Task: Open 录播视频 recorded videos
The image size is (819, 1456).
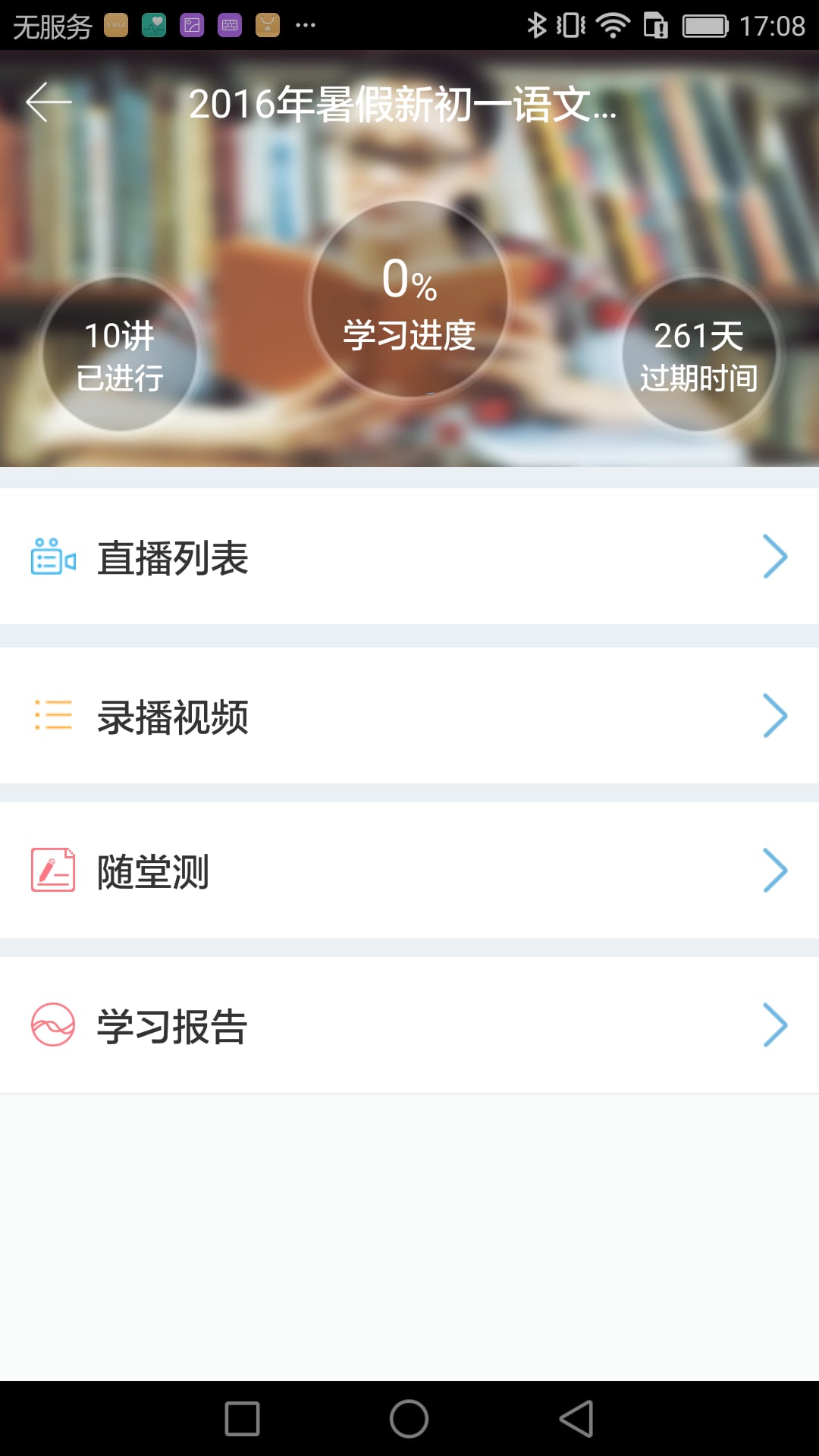Action: tap(409, 716)
